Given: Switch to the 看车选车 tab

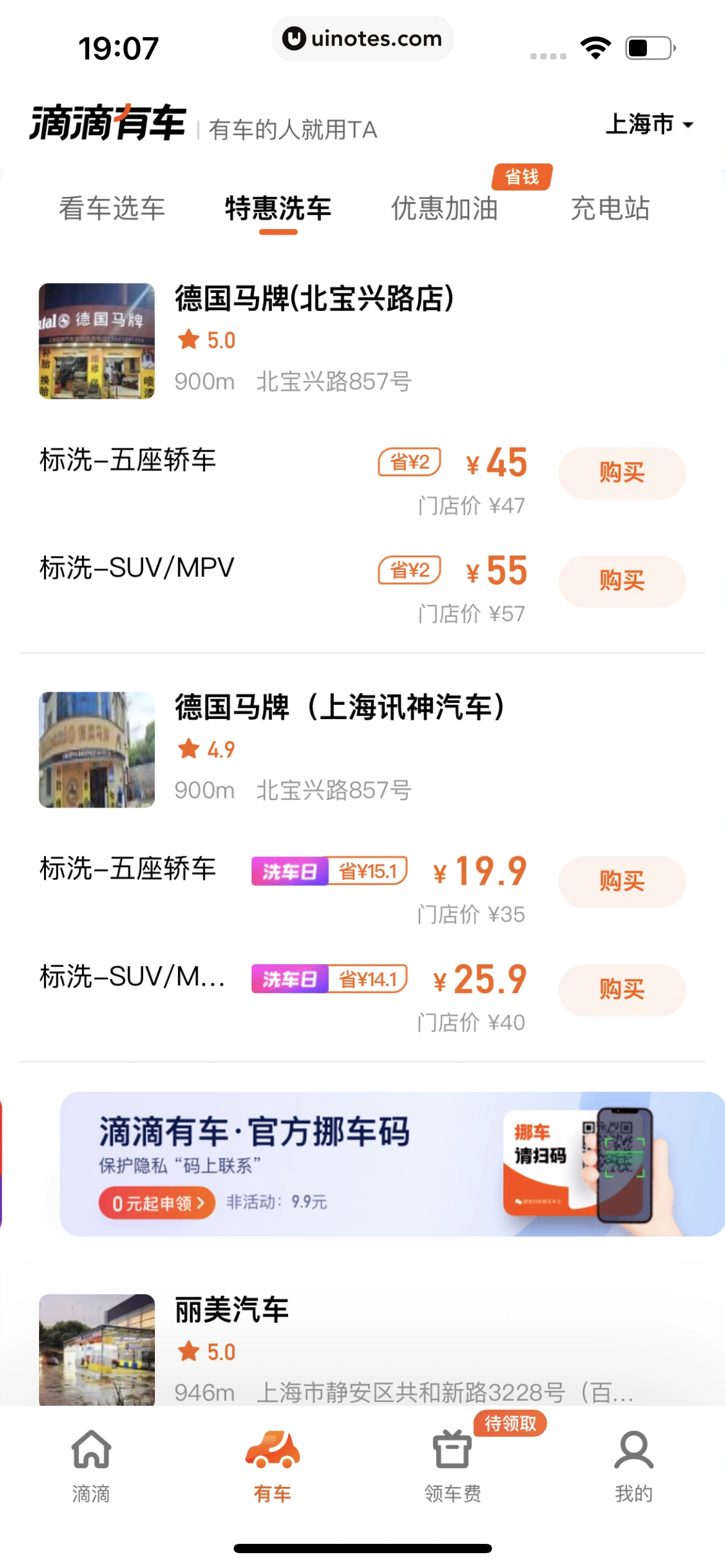Looking at the screenshot, I should 112,208.
